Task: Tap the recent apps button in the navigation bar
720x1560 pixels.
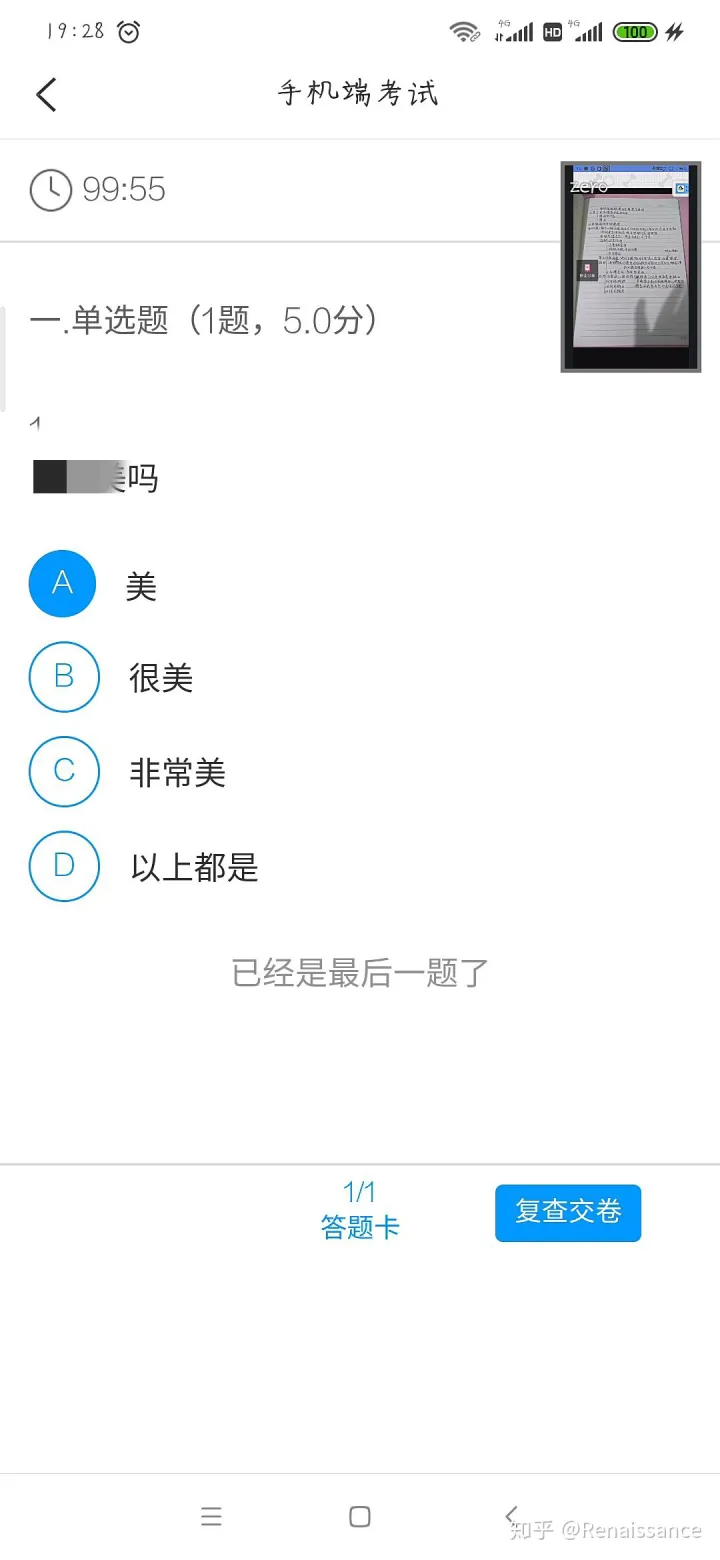Action: coord(211,1515)
